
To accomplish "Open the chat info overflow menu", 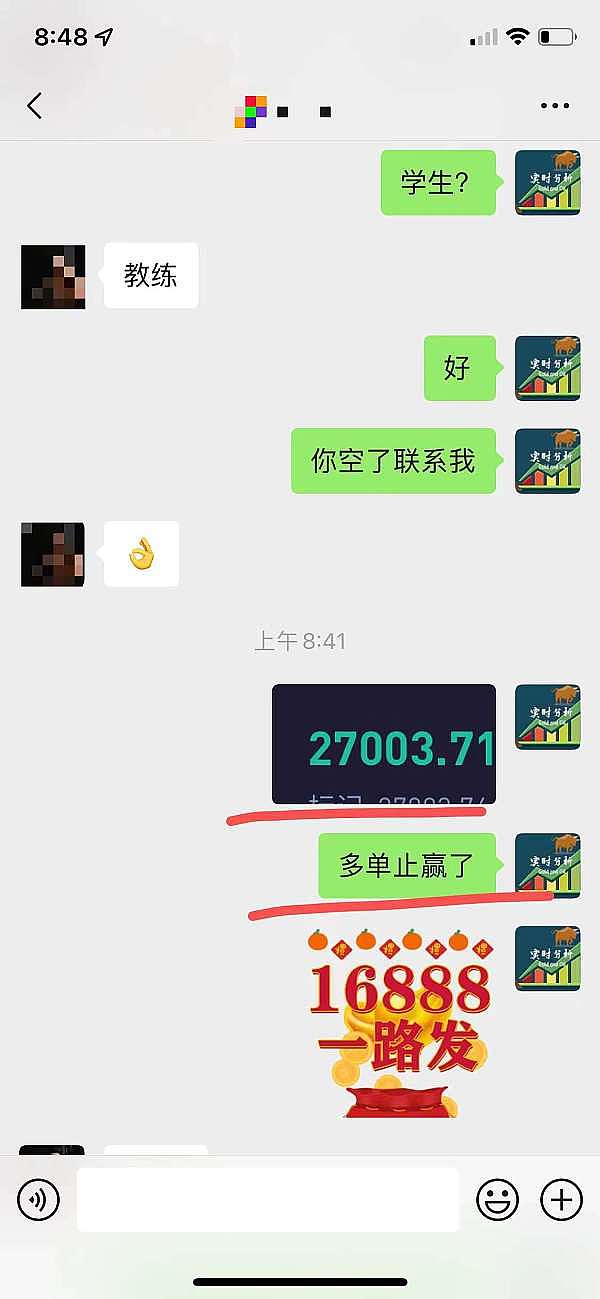I will pyautogui.click(x=554, y=106).
